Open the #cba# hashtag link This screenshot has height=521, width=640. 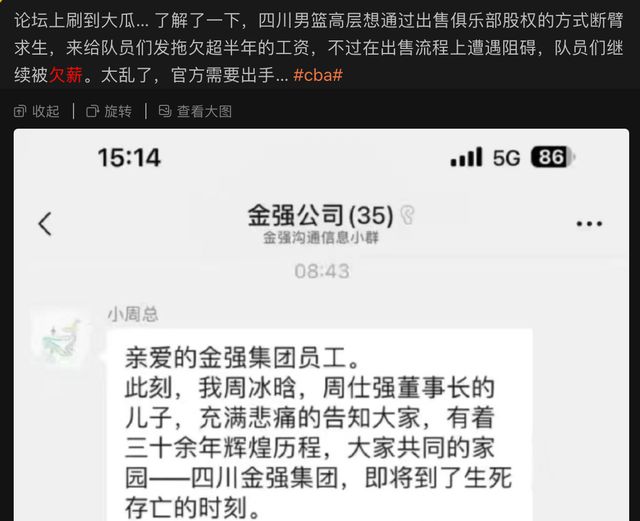318,76
